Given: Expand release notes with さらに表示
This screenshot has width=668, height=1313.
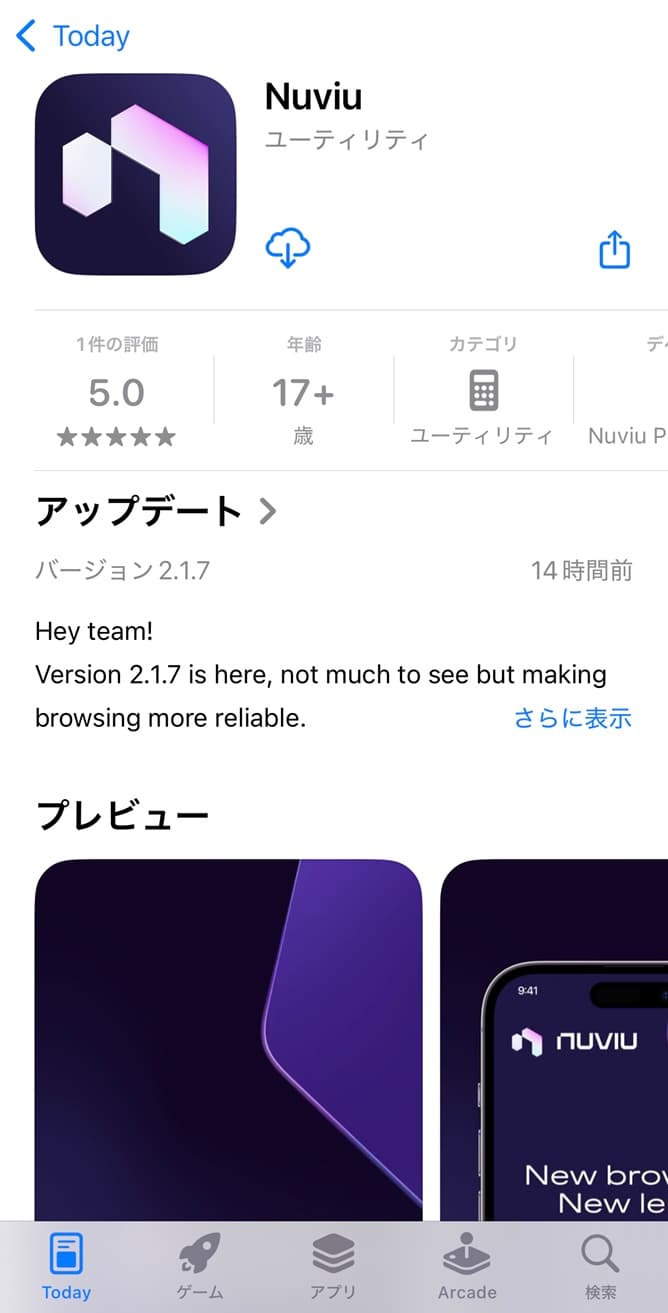Looking at the screenshot, I should pyautogui.click(x=573, y=718).
